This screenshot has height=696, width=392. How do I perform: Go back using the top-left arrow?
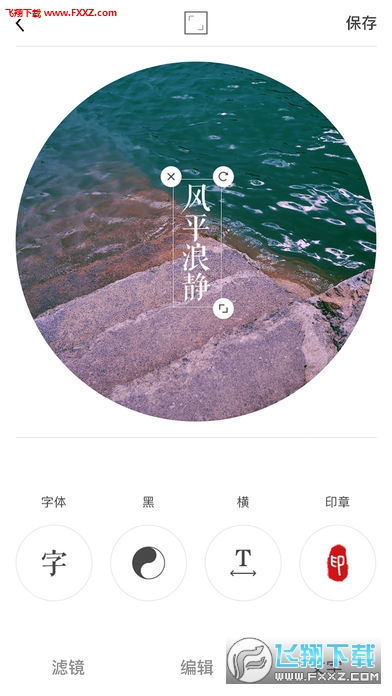point(20,24)
